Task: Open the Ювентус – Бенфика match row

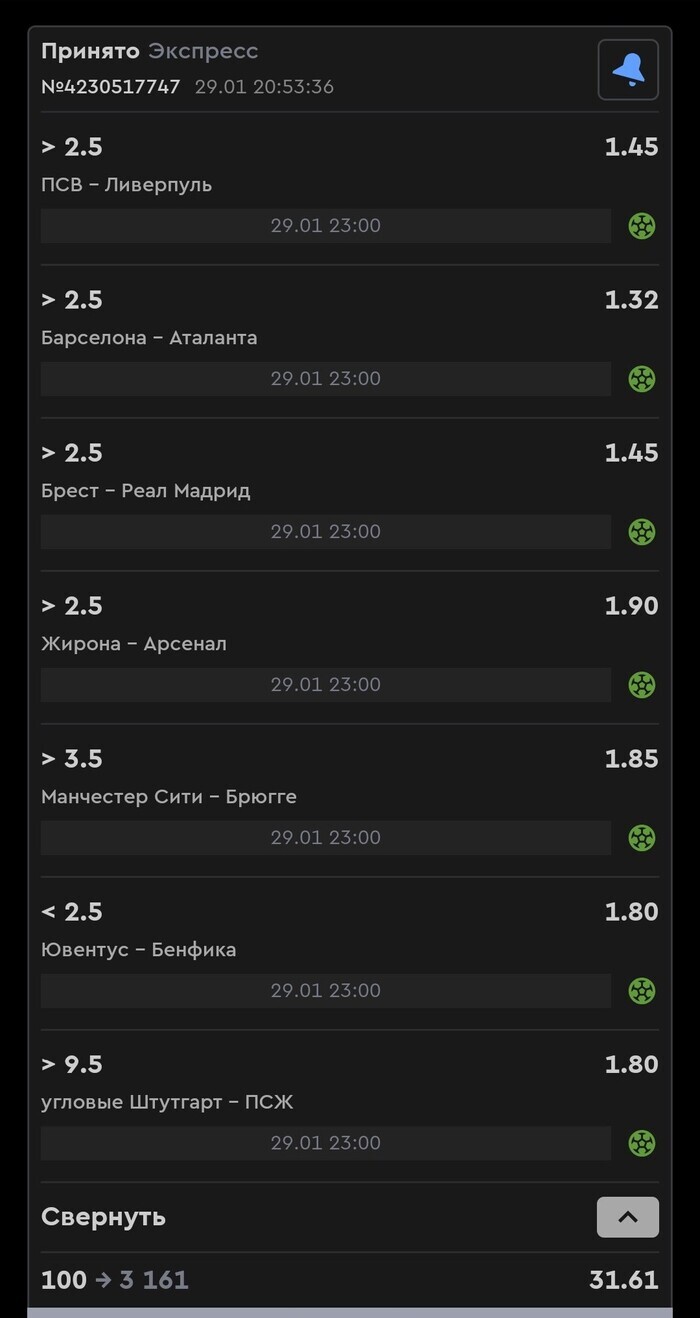Action: (350, 953)
